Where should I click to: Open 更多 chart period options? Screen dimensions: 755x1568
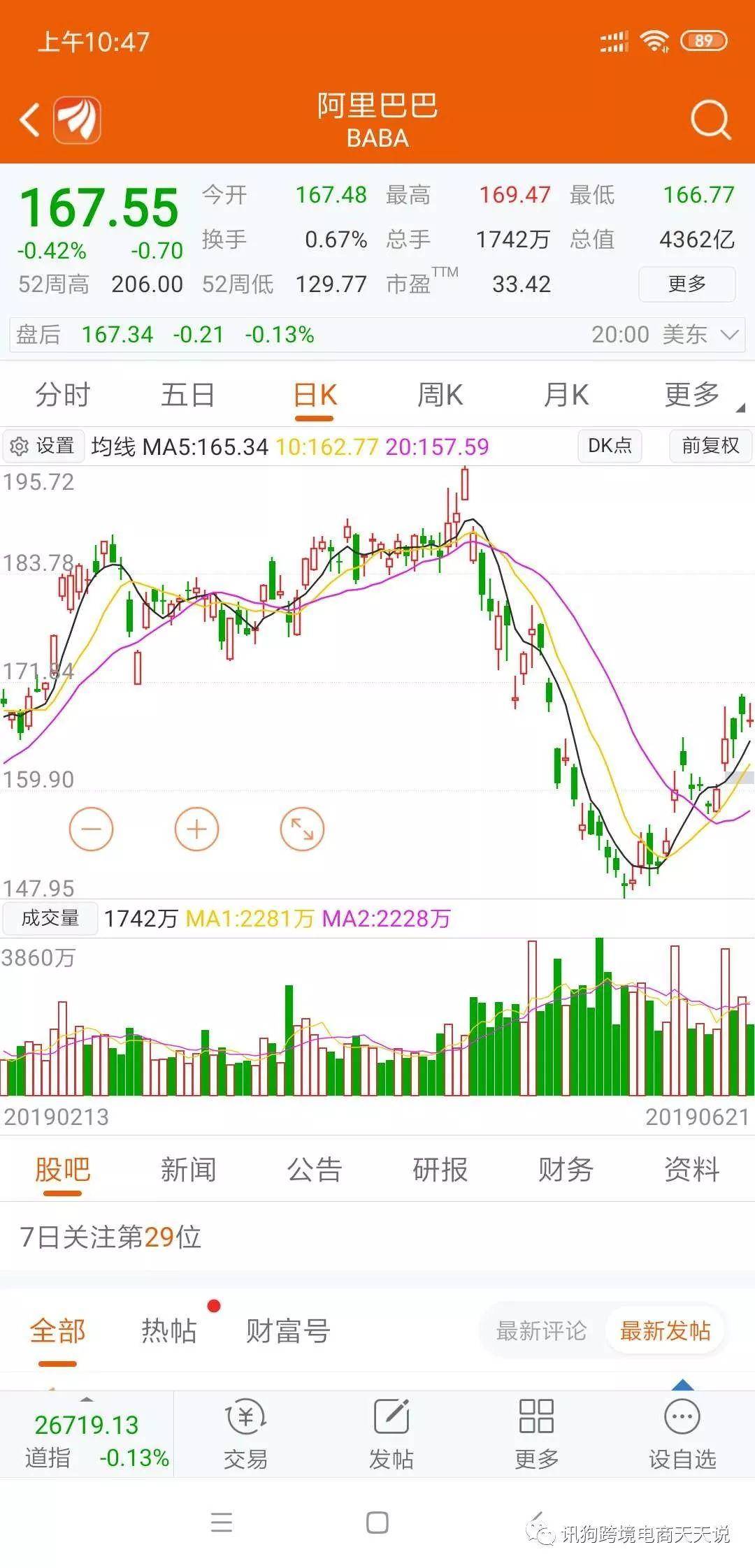tap(692, 395)
